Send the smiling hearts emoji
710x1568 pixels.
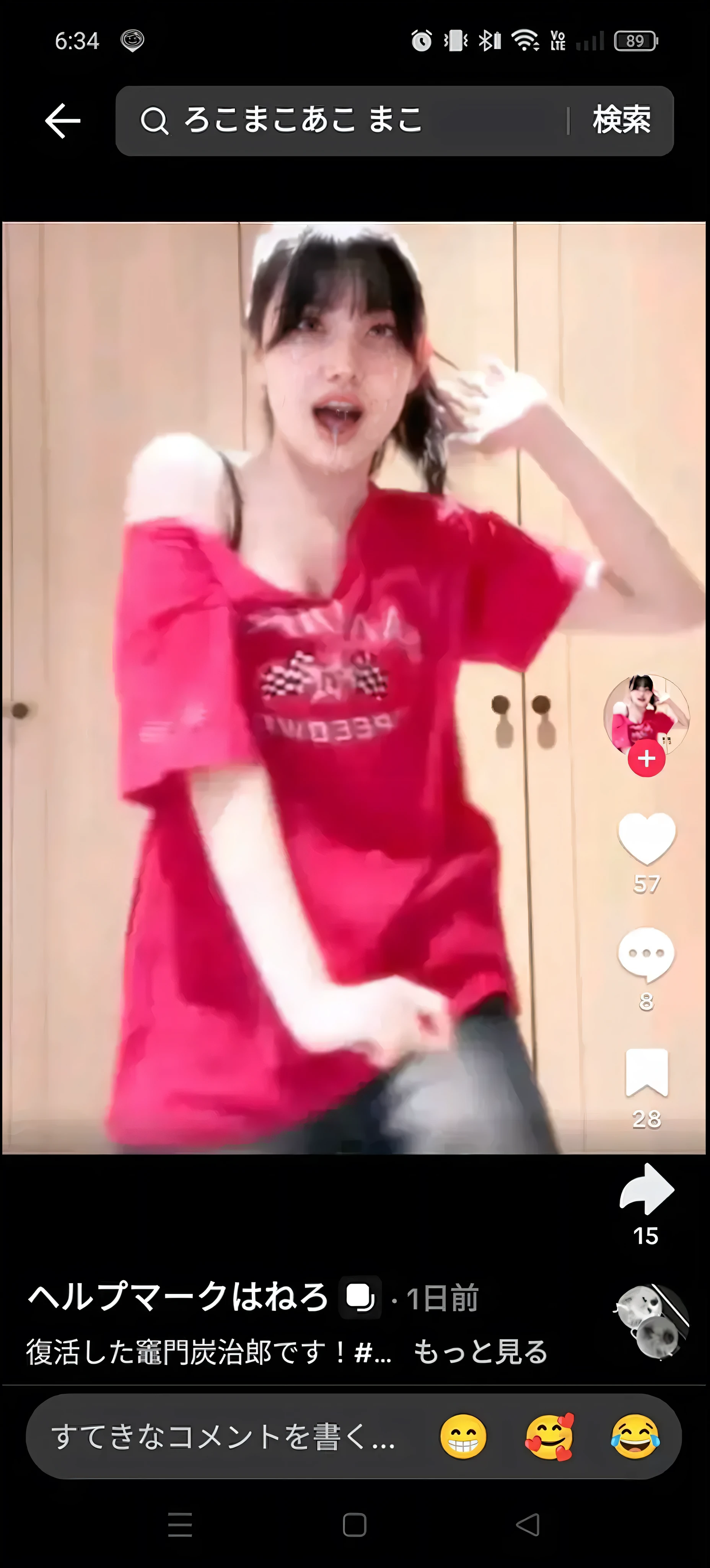pyautogui.click(x=549, y=1437)
